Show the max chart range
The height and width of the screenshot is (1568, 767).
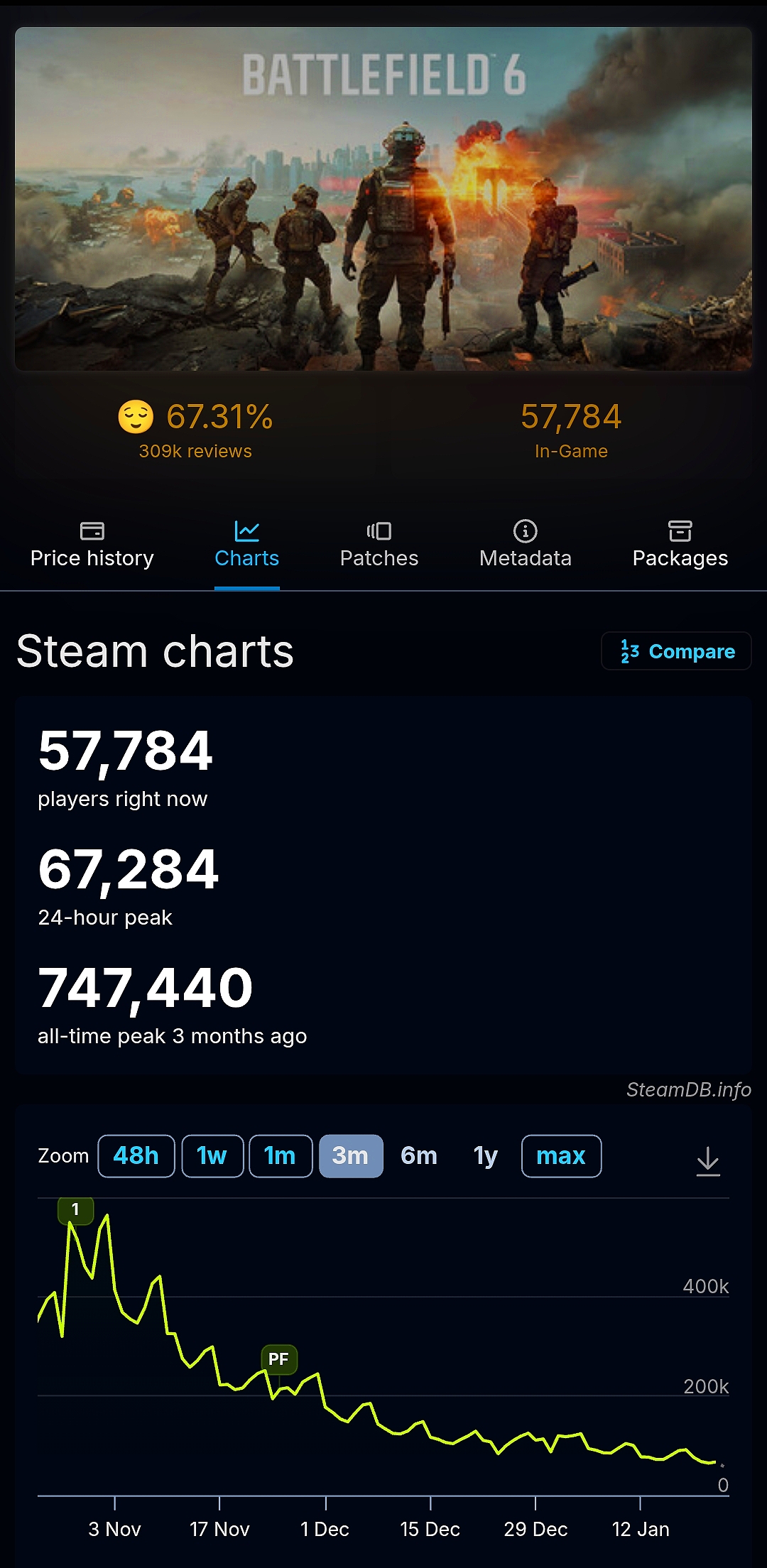561,1156
